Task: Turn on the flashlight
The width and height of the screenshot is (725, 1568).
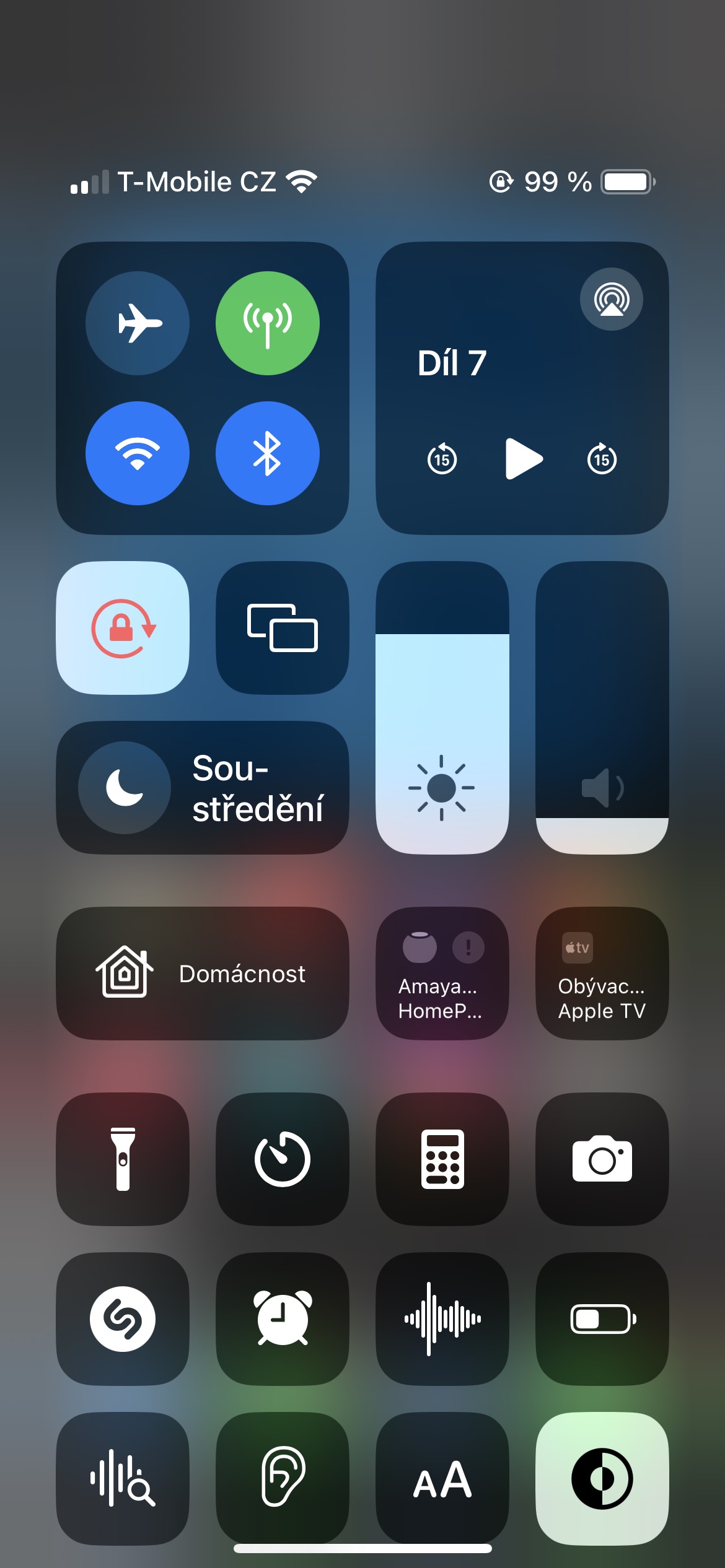Action: [x=123, y=1159]
